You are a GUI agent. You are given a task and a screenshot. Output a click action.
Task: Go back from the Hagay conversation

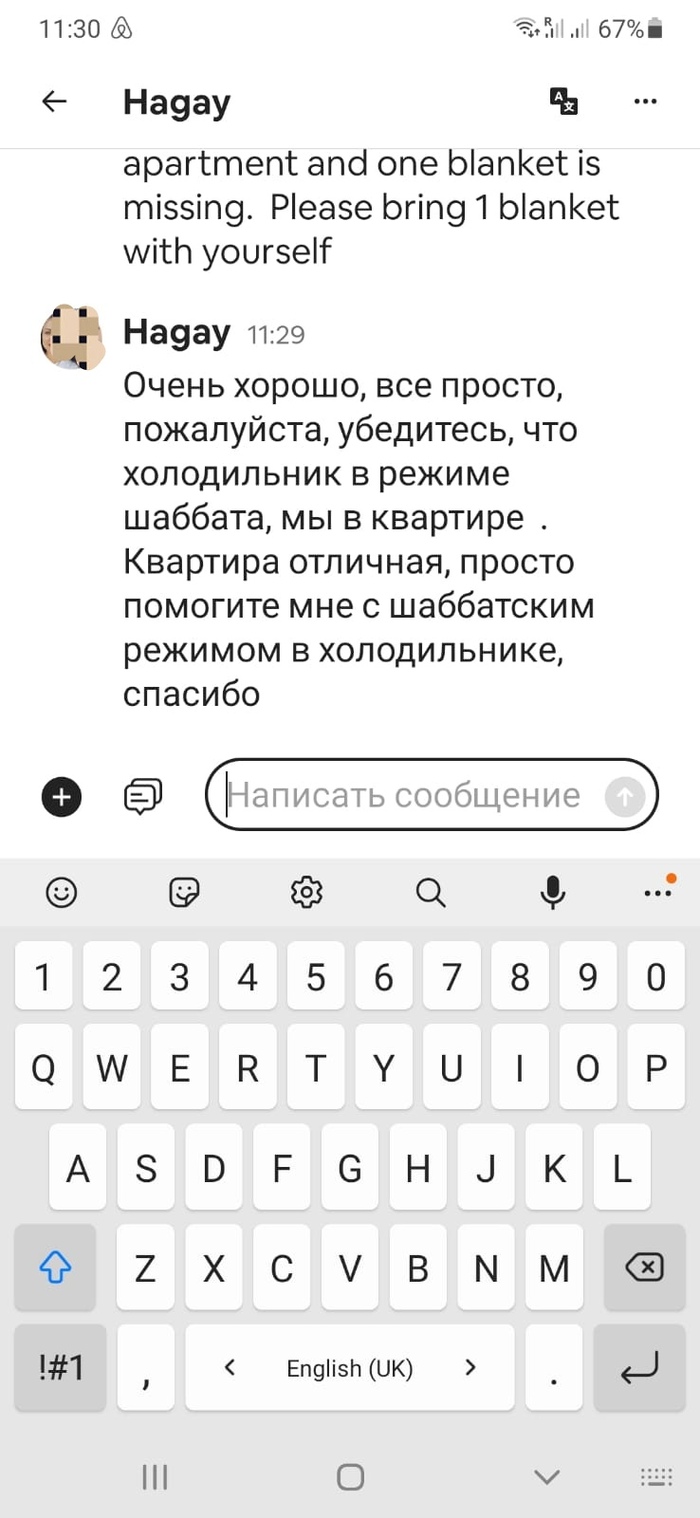coord(54,101)
